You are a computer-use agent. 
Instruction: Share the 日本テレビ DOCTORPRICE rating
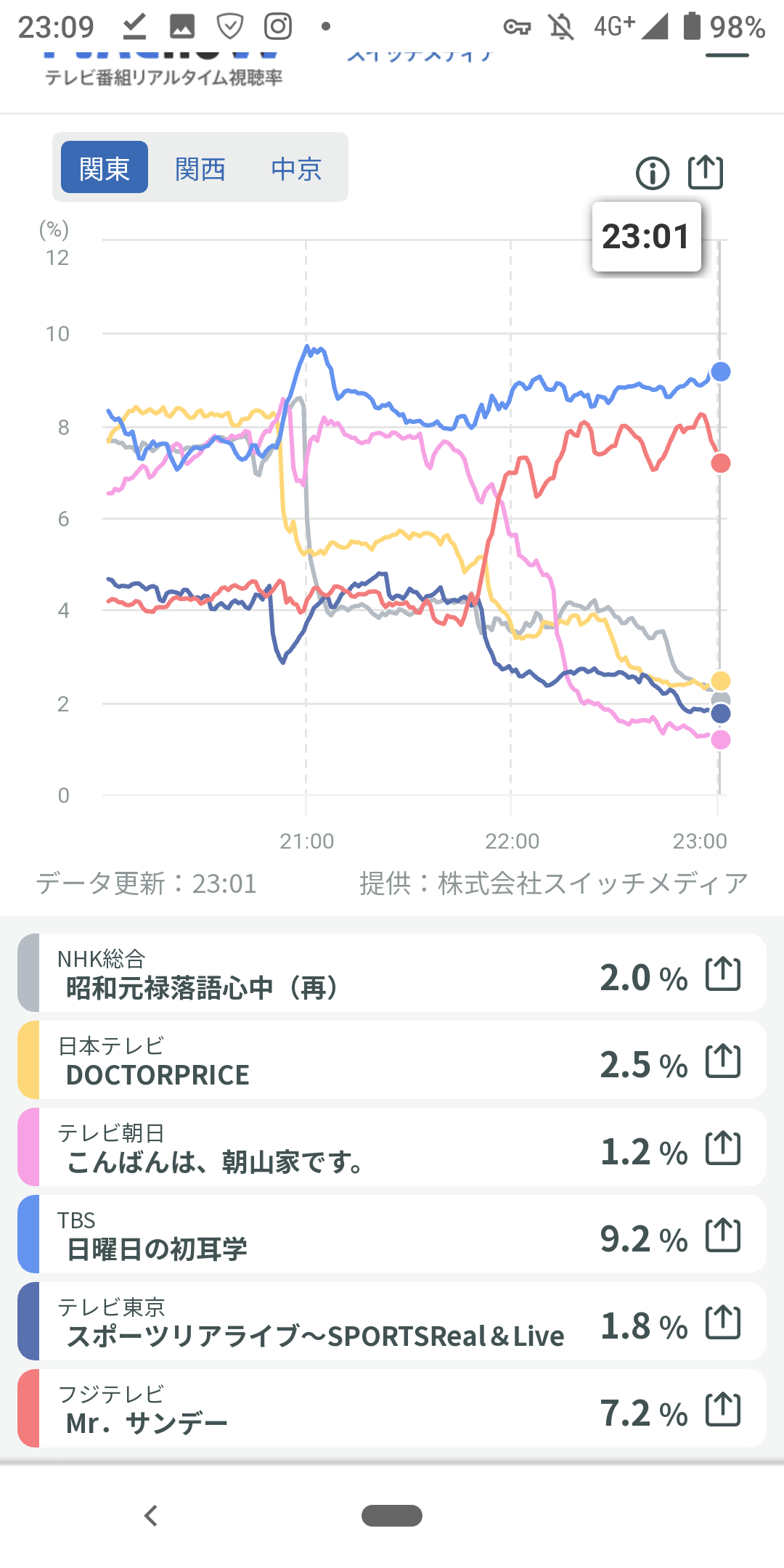(x=723, y=1061)
